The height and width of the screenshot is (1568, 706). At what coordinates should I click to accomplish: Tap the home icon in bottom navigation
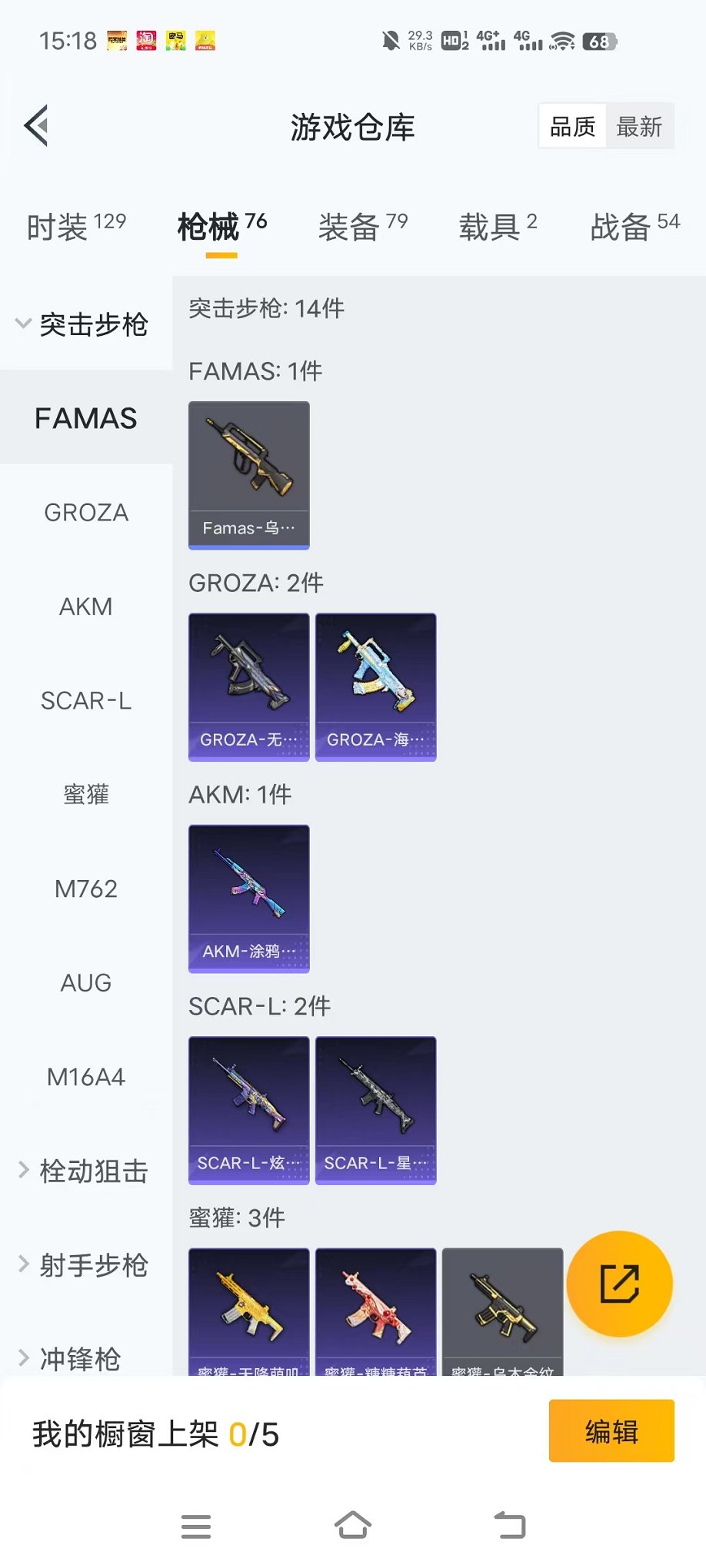point(352,1526)
